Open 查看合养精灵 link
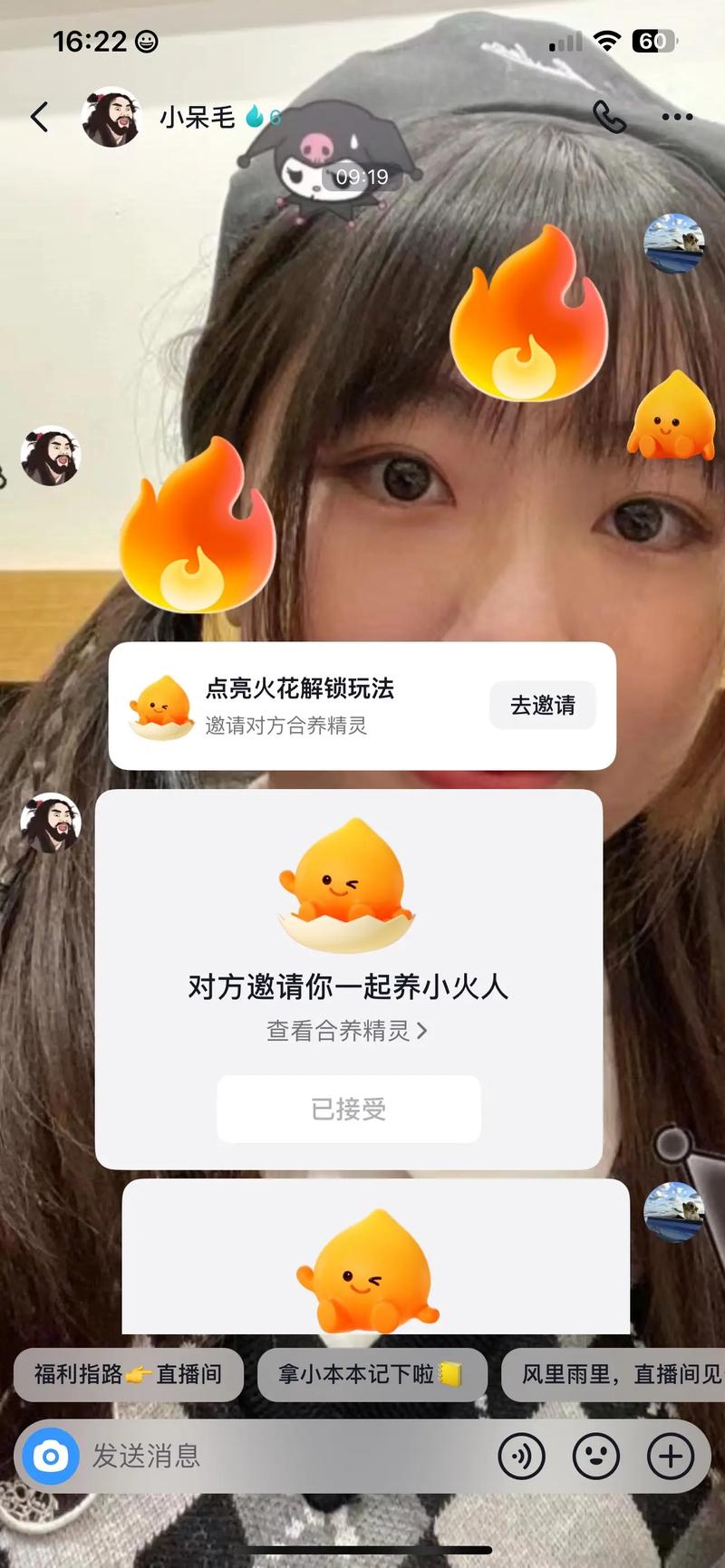725x1568 pixels. (x=347, y=1031)
